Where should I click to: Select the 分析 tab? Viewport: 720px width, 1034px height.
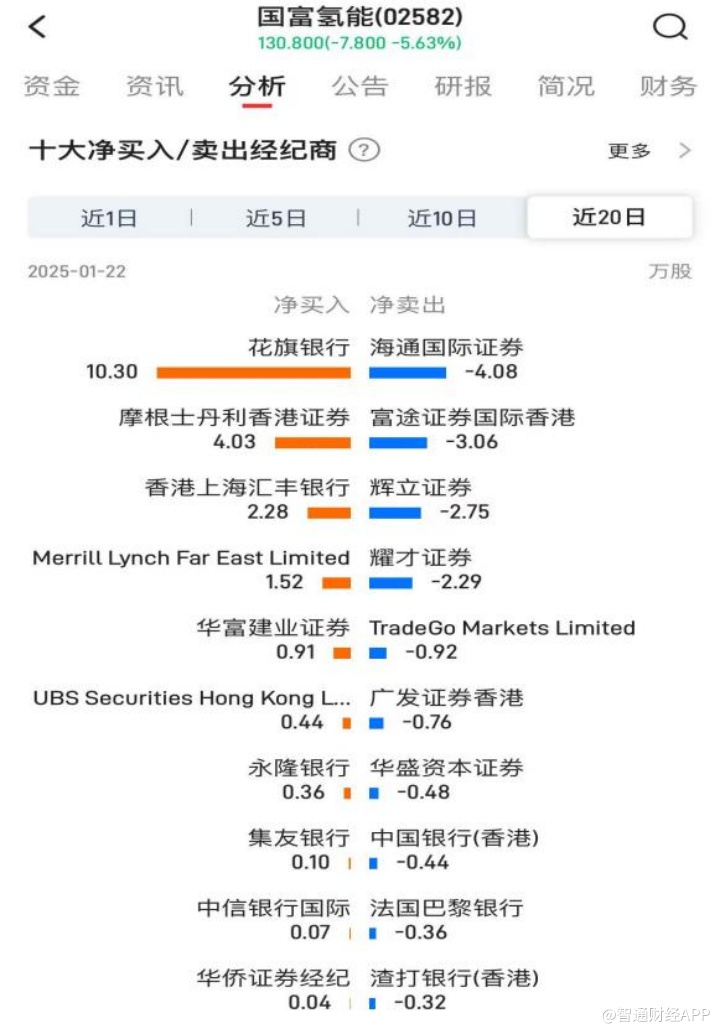257,87
